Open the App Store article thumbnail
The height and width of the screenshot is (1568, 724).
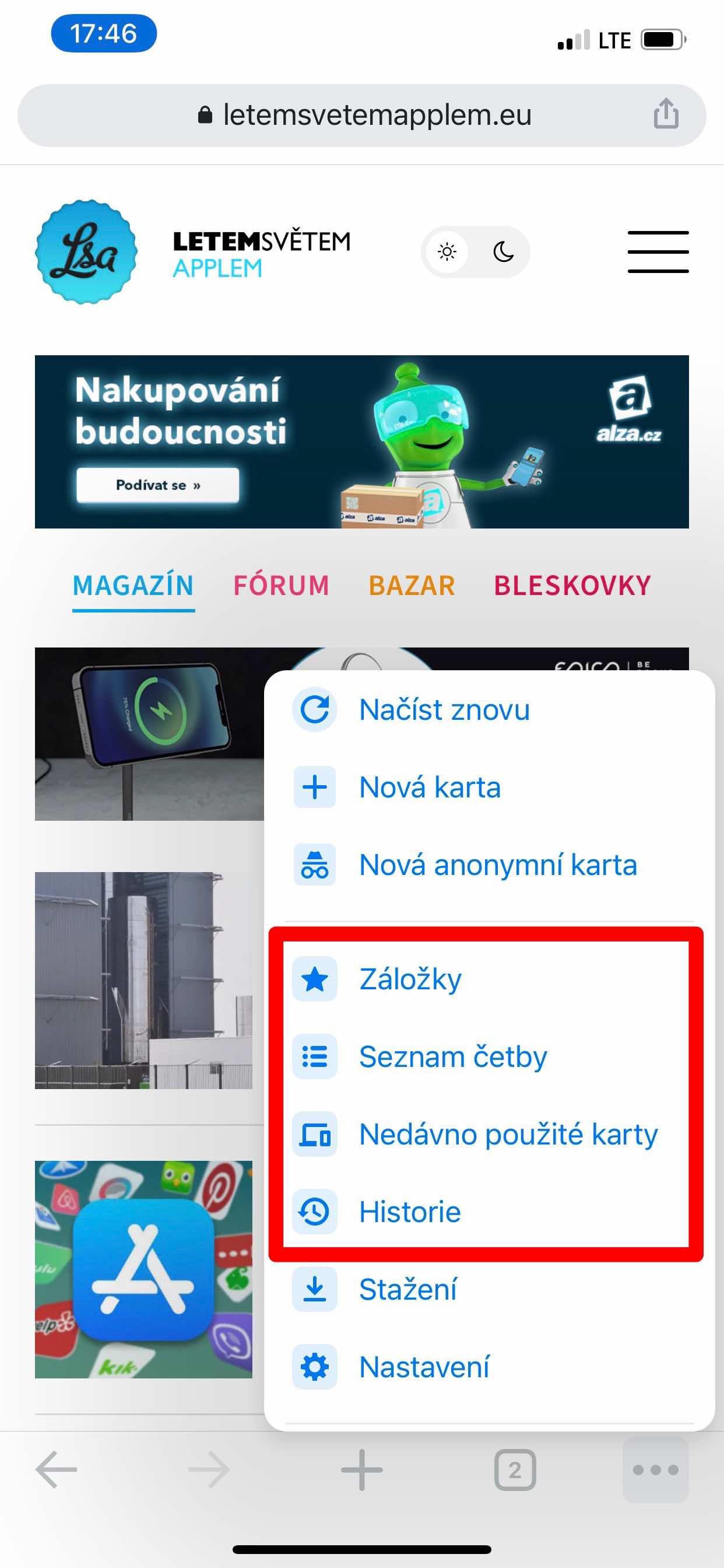click(x=143, y=1269)
